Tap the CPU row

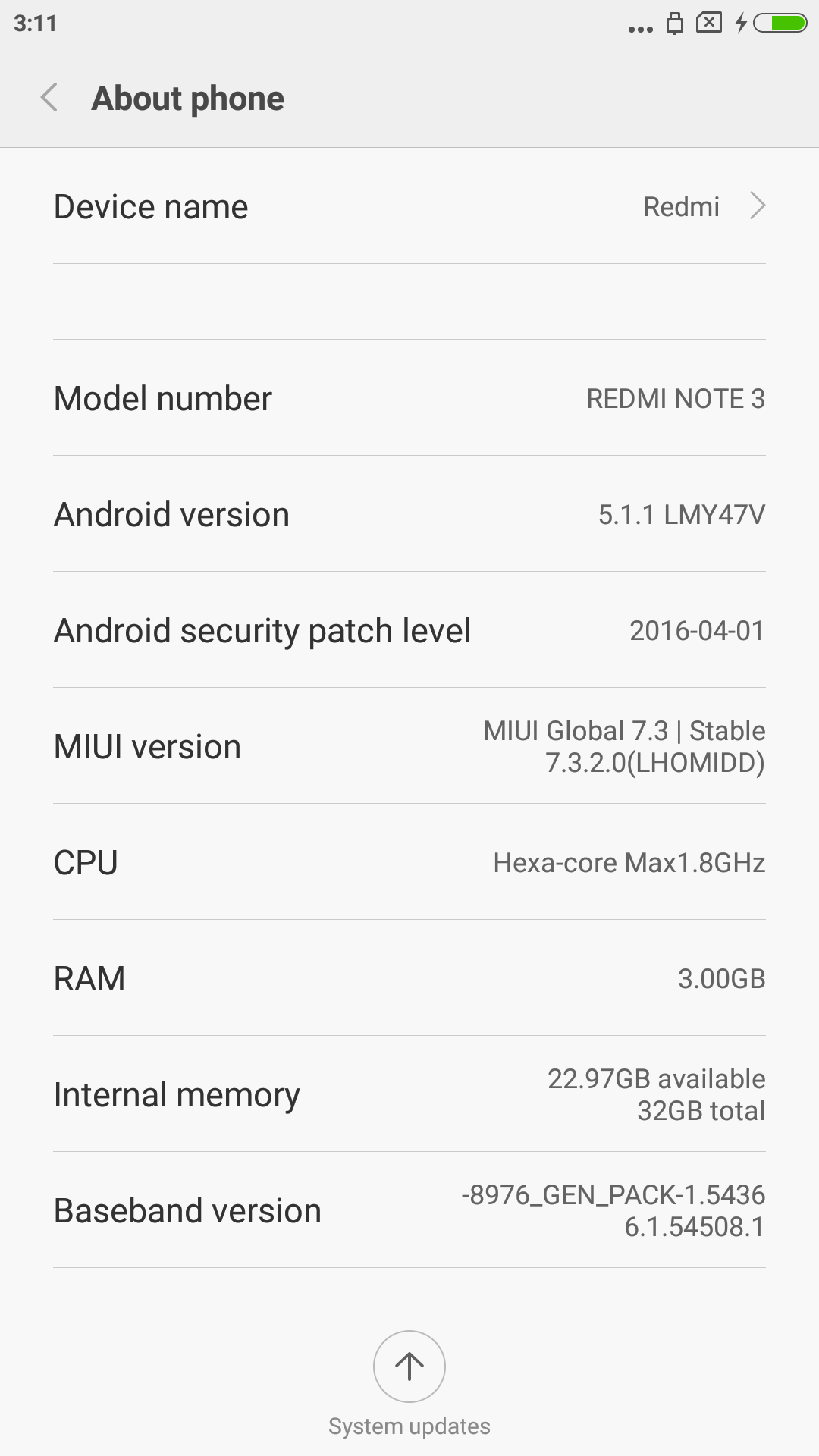(x=409, y=862)
